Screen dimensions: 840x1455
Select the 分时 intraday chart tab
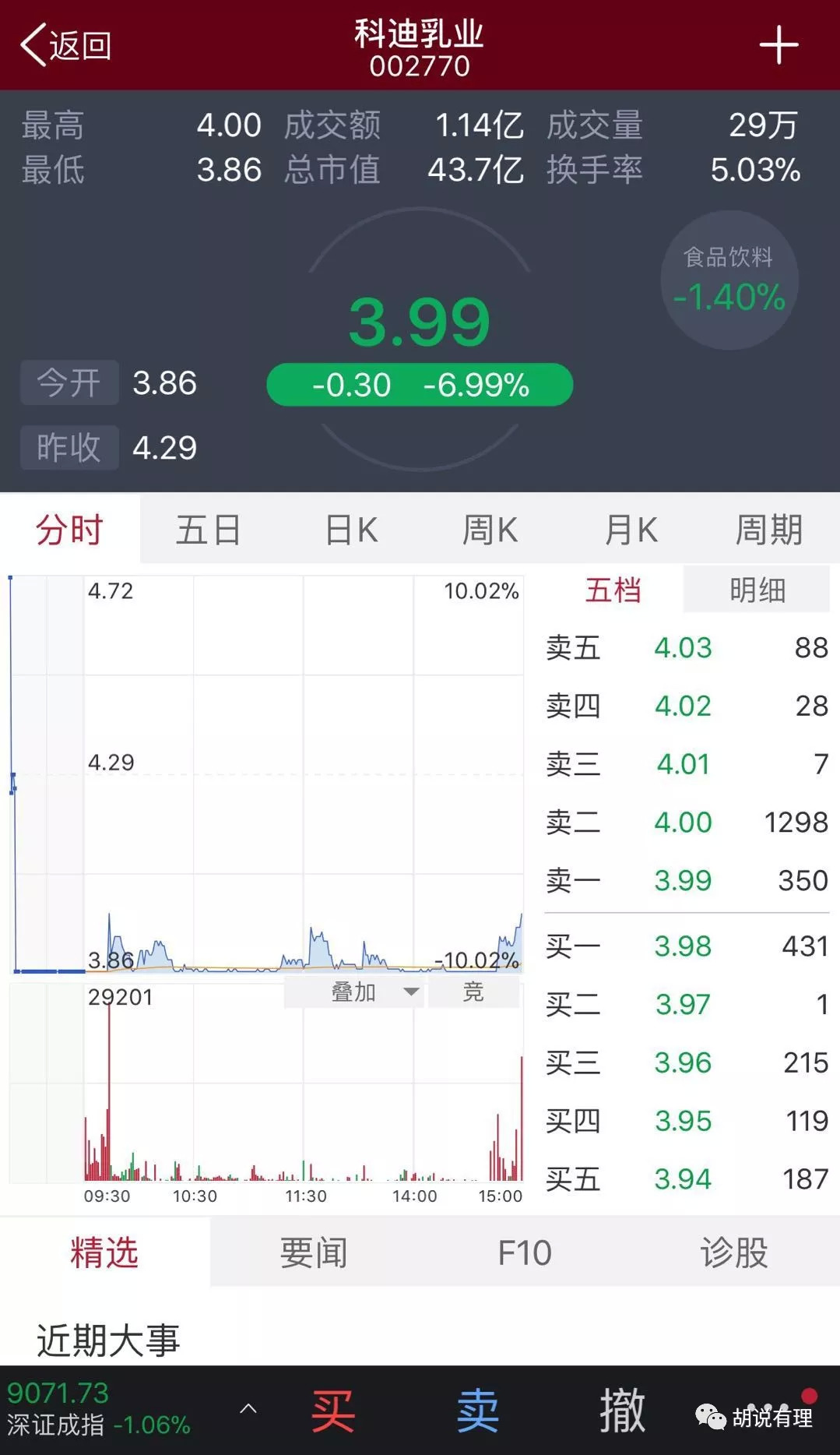pos(69,530)
